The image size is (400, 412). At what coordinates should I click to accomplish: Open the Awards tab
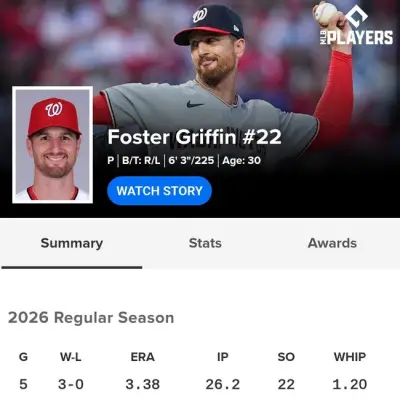332,243
